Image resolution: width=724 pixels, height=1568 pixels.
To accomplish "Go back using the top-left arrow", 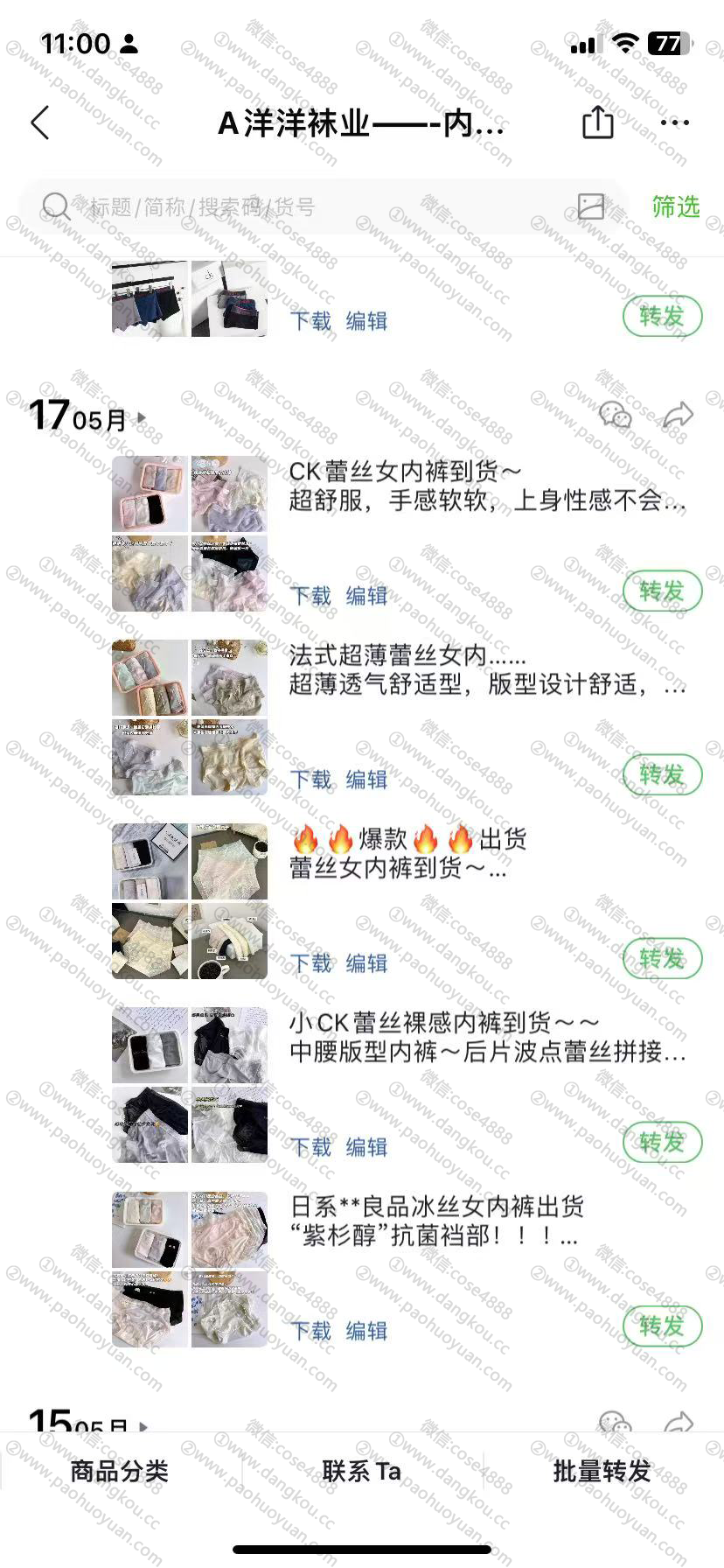I will click(x=40, y=123).
